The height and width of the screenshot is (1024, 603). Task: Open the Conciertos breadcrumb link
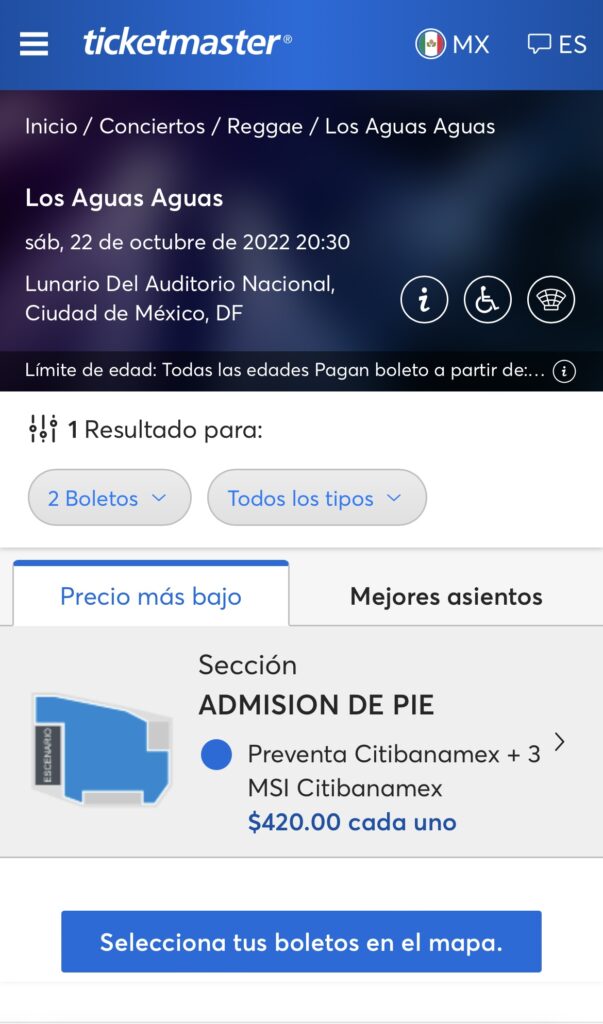pyautogui.click(x=152, y=127)
